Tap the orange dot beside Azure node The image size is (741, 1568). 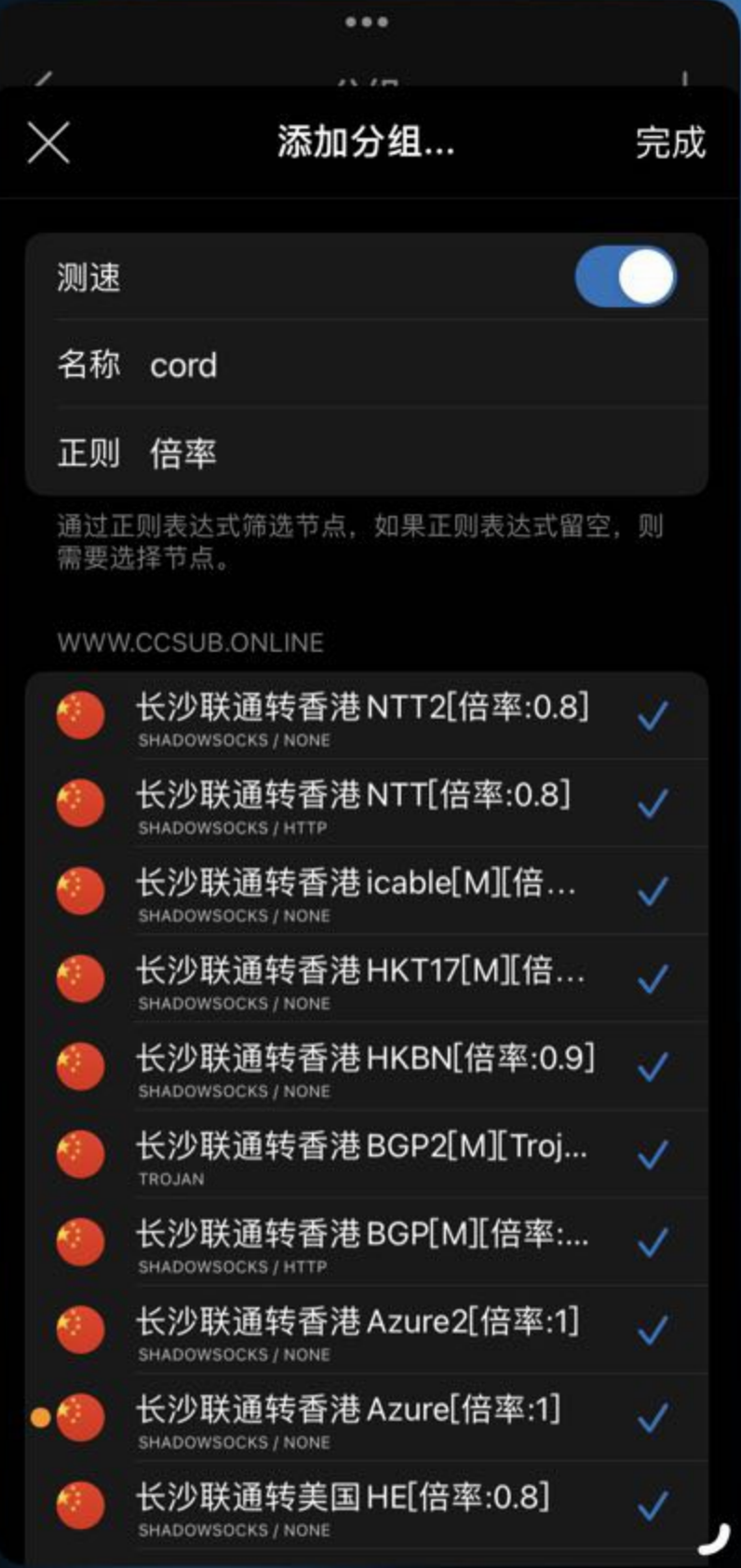click(39, 1418)
